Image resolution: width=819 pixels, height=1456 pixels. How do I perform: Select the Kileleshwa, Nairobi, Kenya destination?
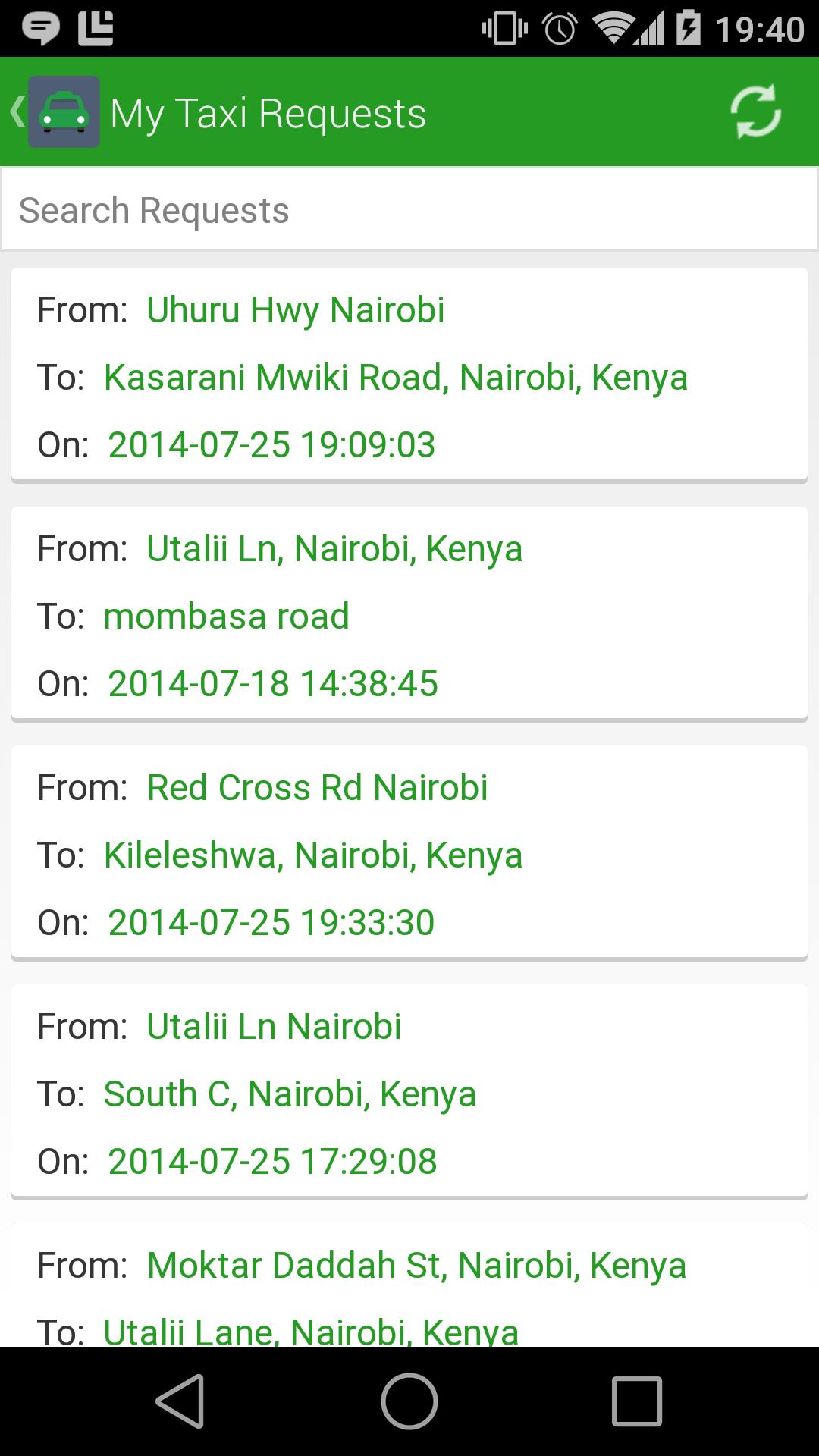313,855
